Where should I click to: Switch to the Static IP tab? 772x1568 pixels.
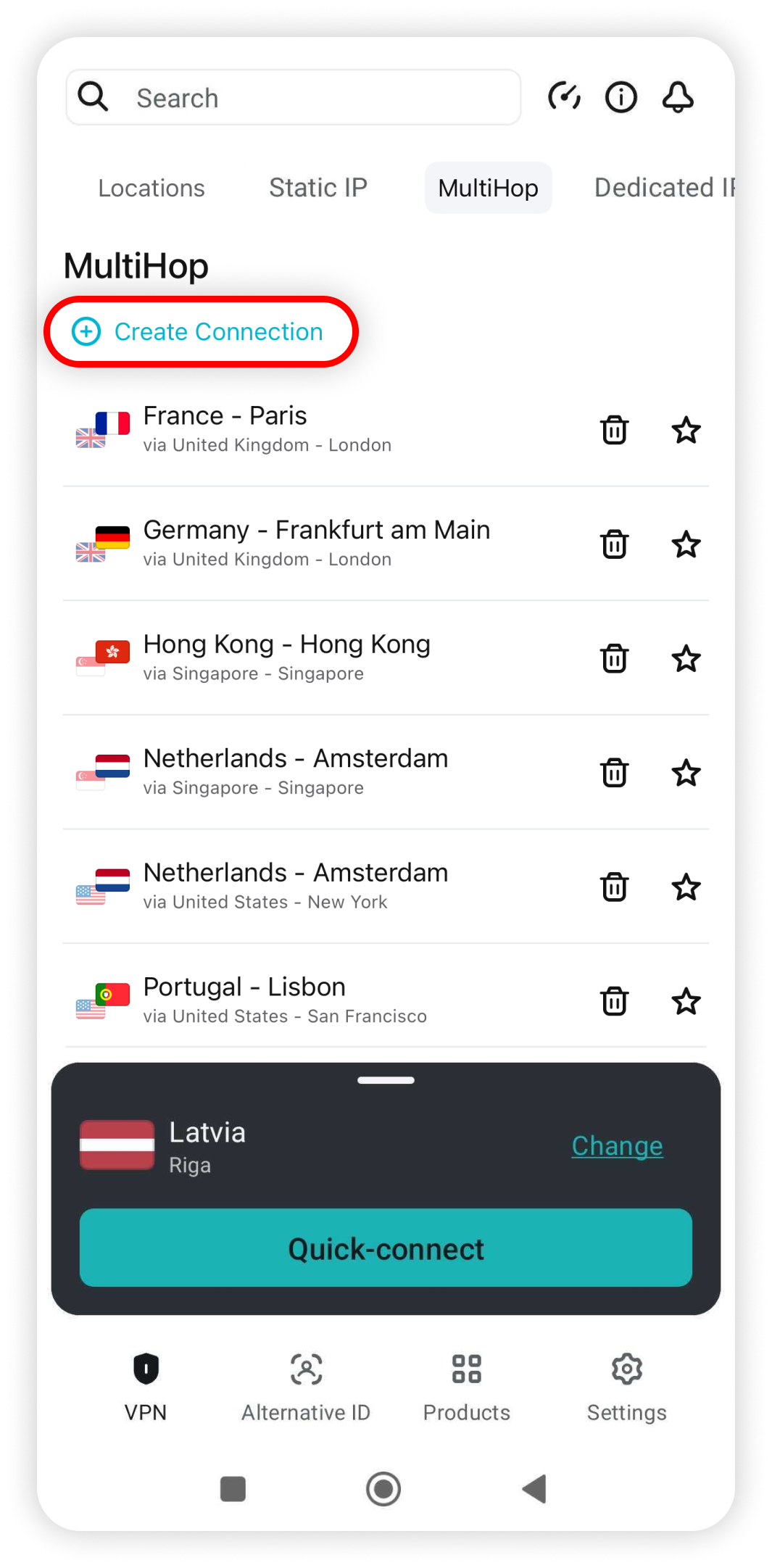318,188
